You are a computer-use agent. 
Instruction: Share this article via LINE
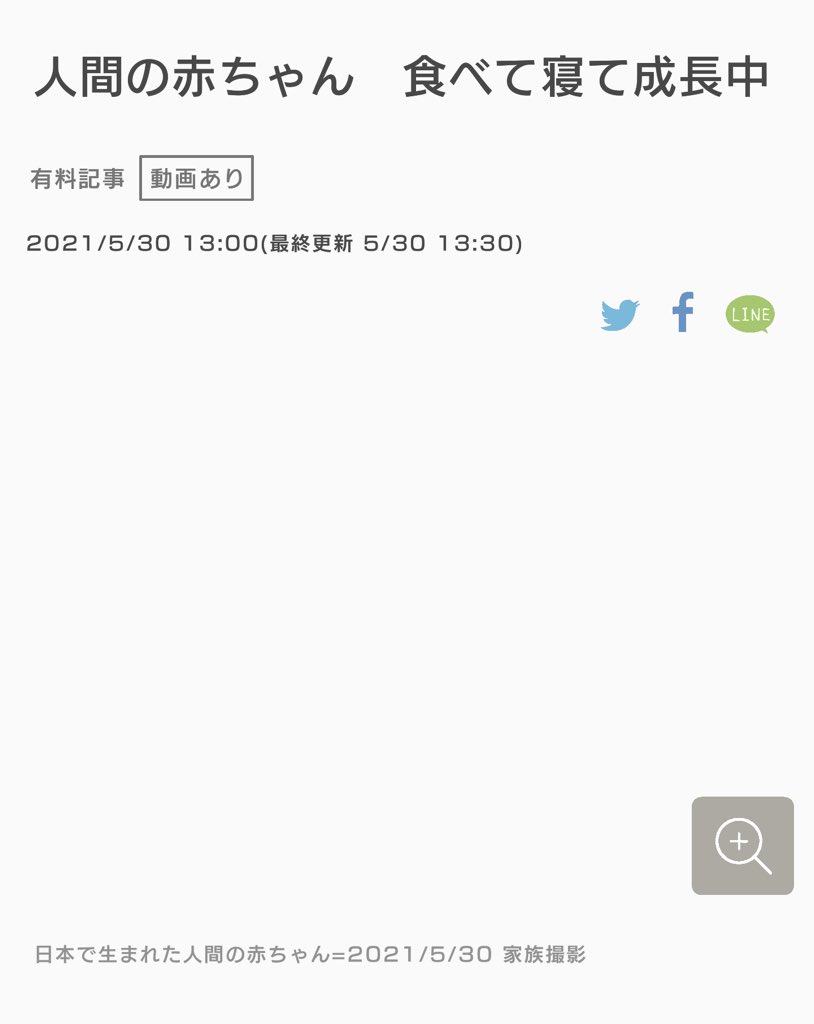coord(749,314)
